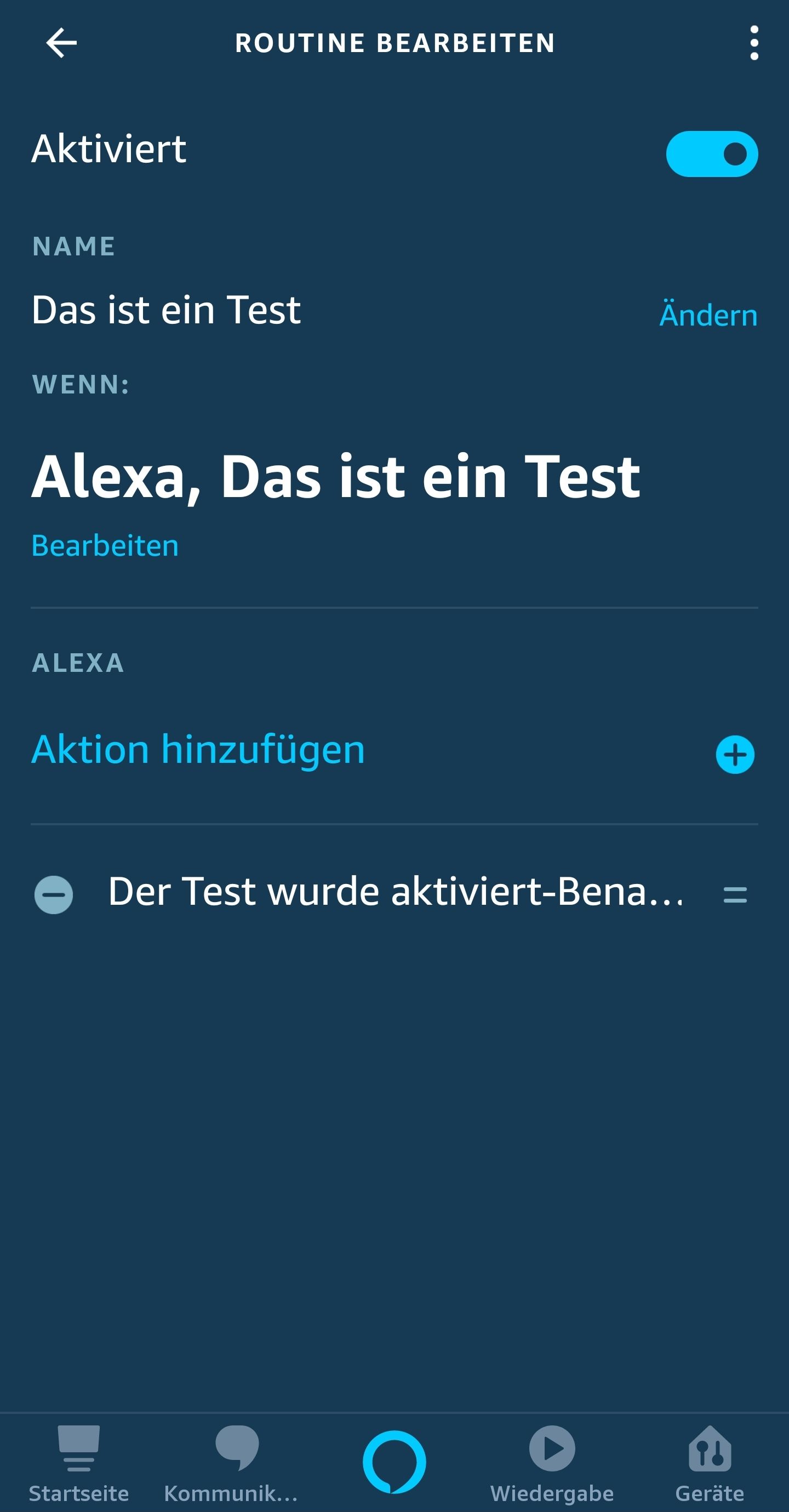Go back from Routine bearbeiten
789x1512 pixels.
click(61, 43)
